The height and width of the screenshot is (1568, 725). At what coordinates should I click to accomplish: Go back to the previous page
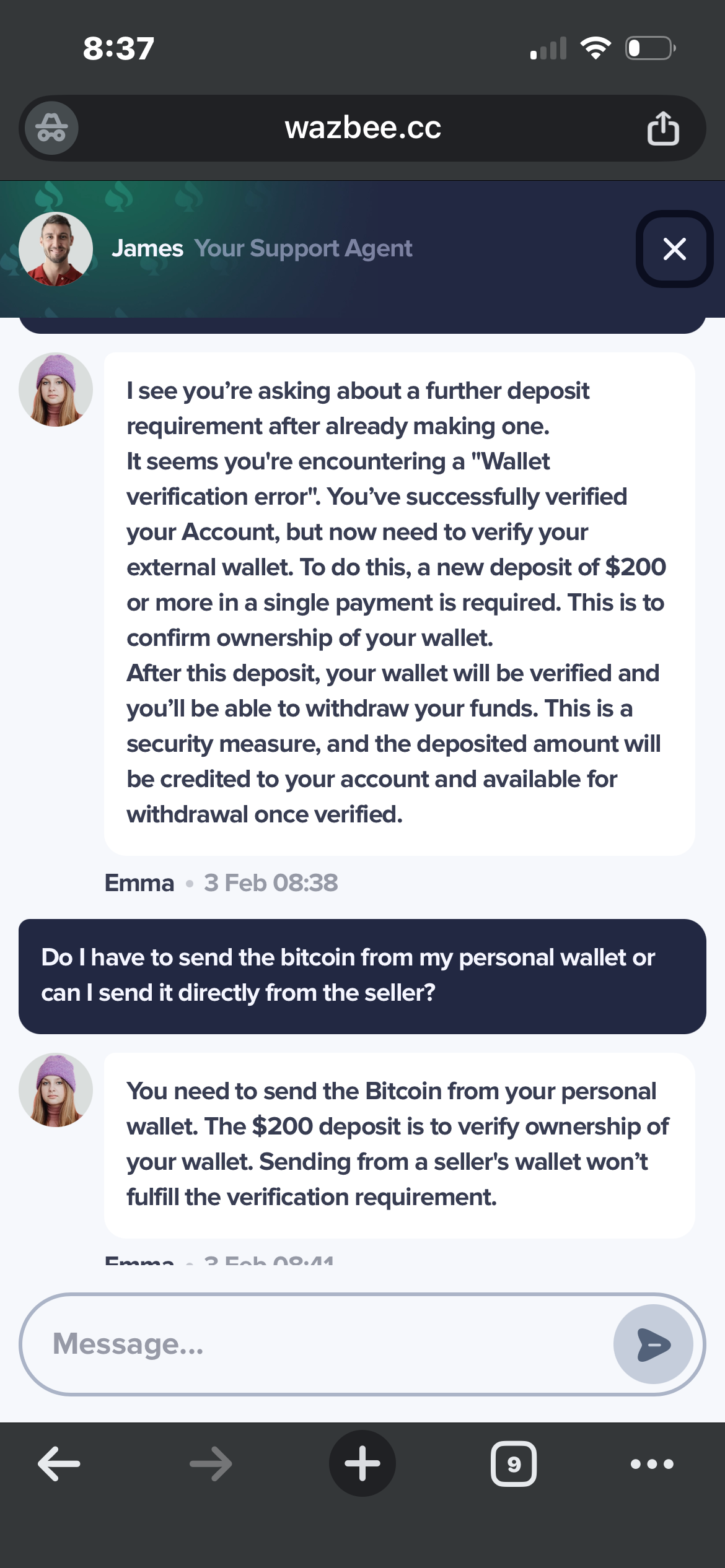click(59, 1464)
